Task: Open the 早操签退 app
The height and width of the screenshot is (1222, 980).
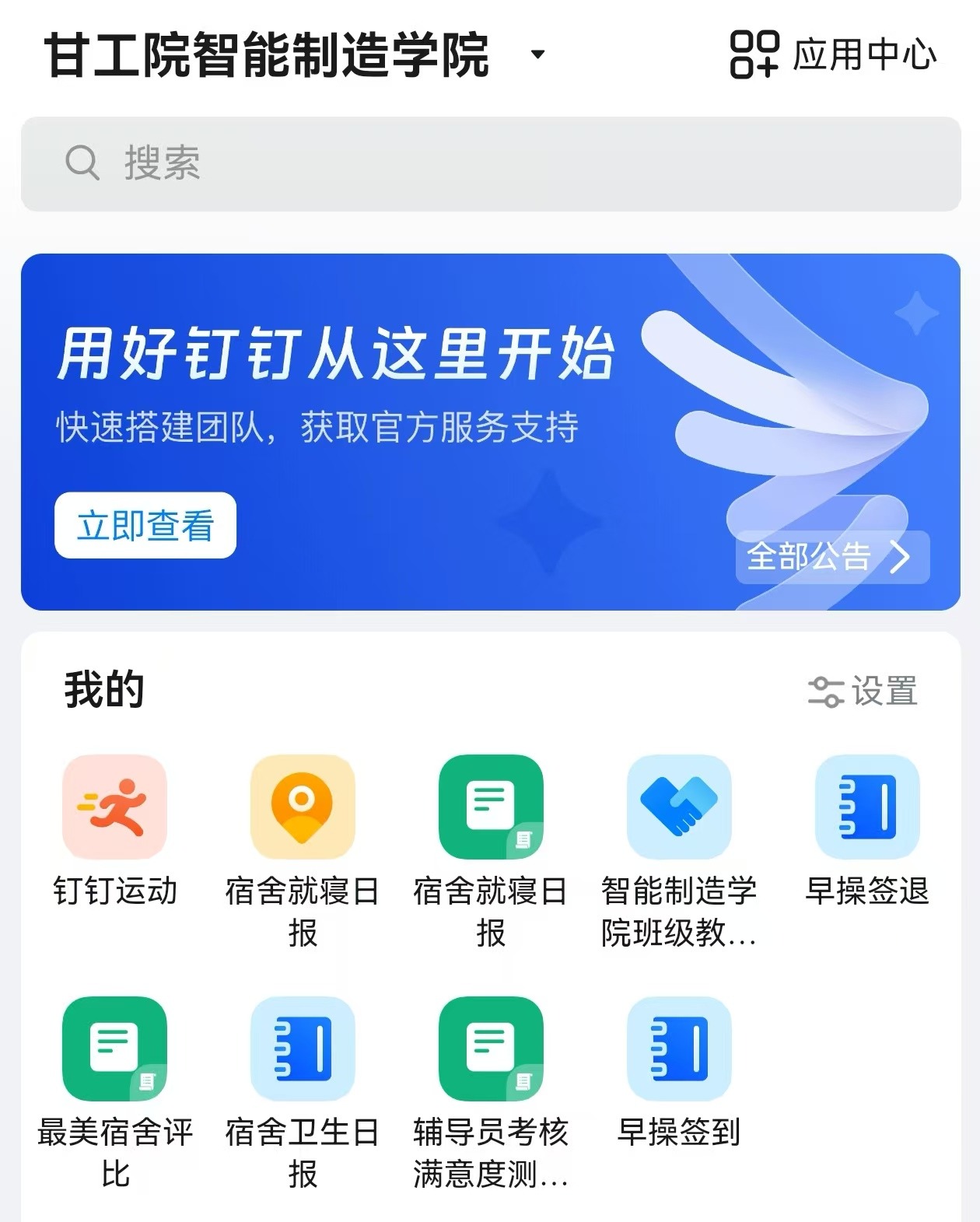Action: 867,807
